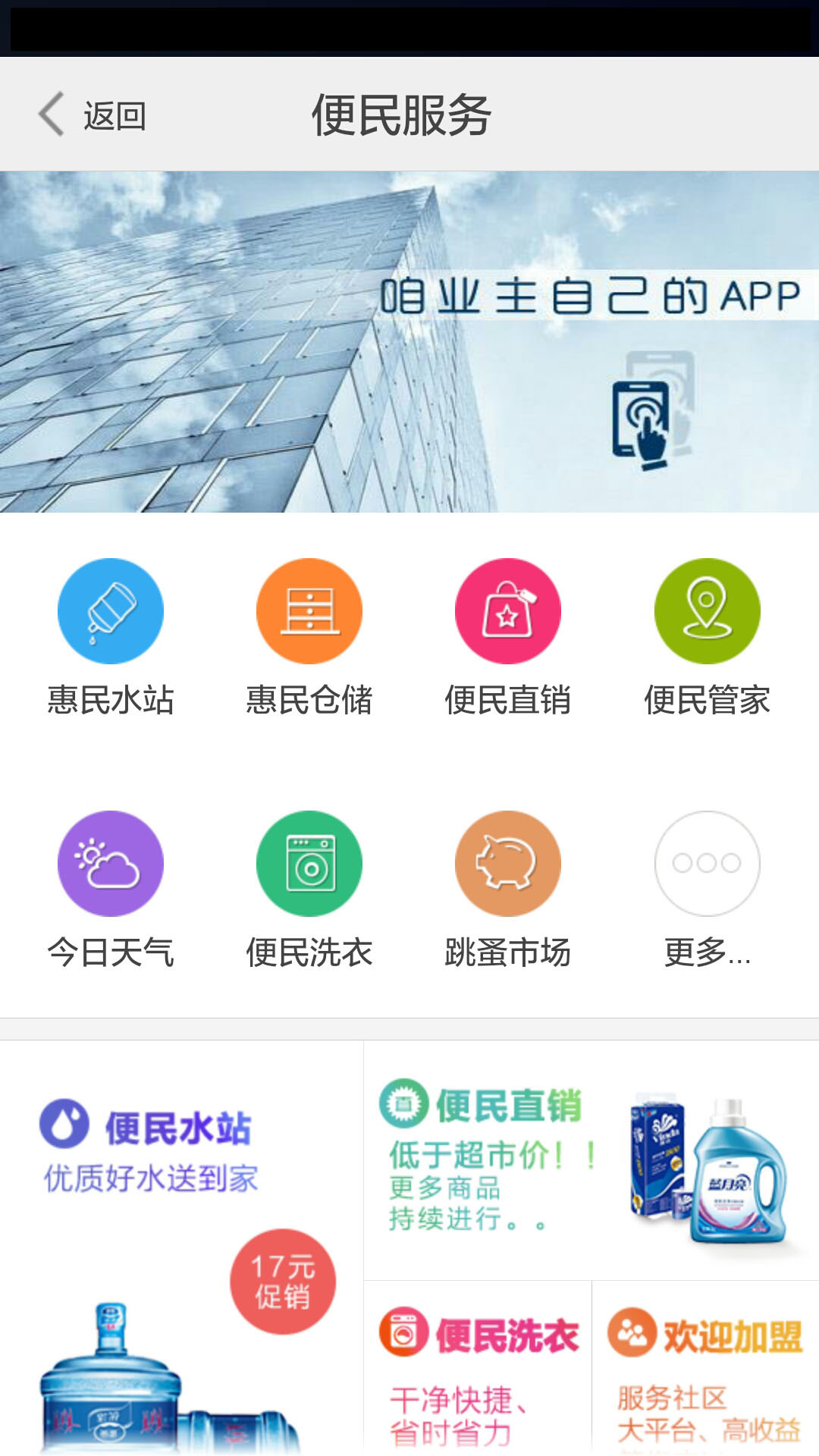Open the 跳蚤市场 flea market icon
819x1456 pixels.
[508, 862]
